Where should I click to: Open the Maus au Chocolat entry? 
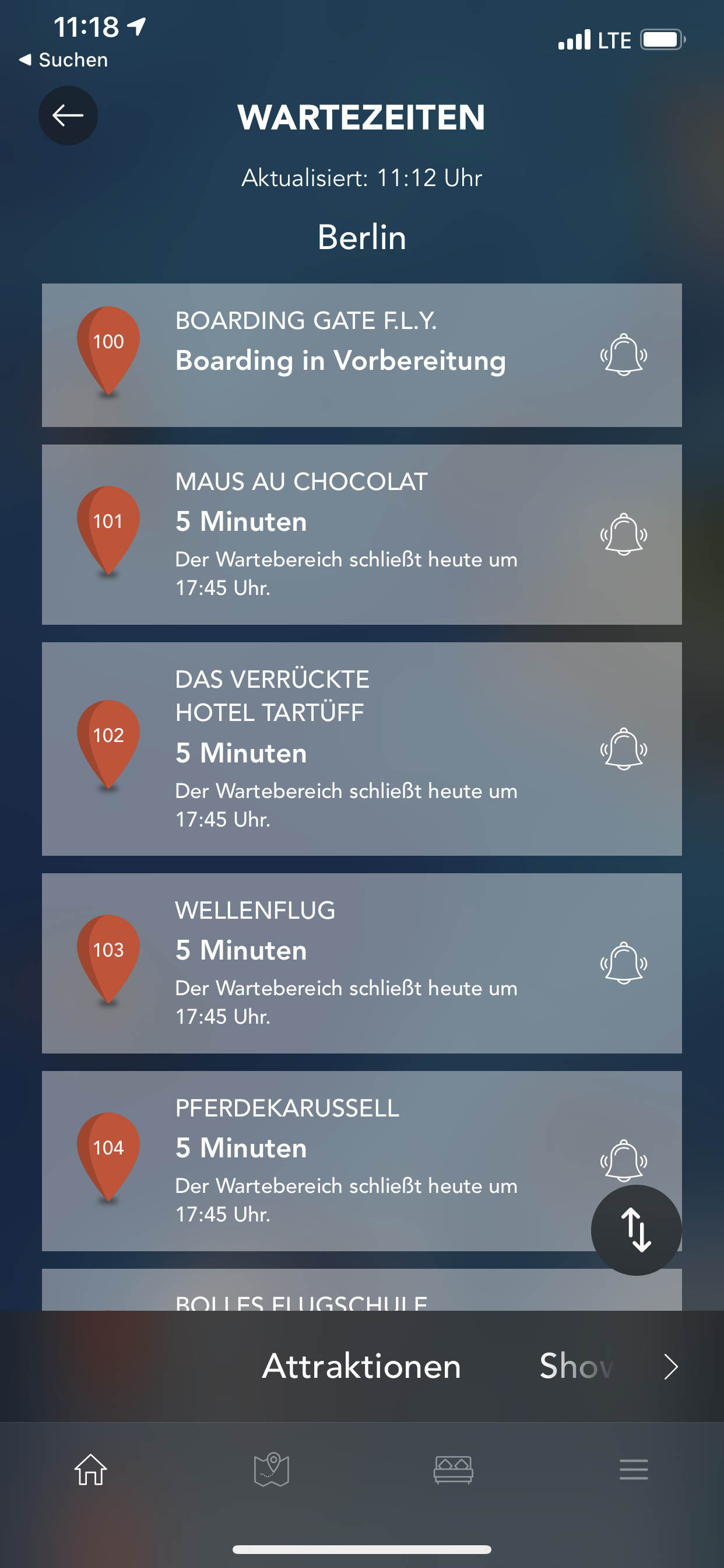tap(361, 534)
